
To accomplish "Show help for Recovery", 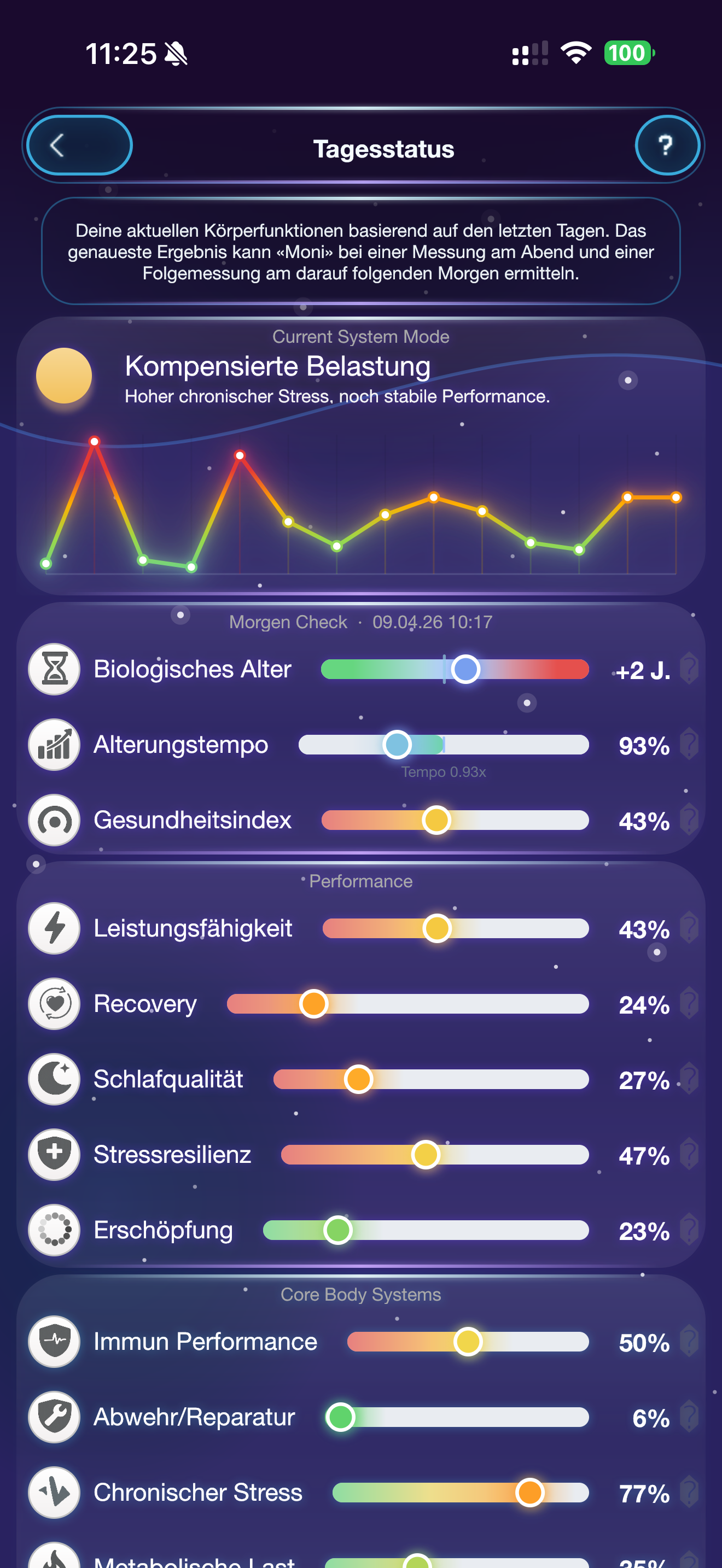I will coord(689,1004).
